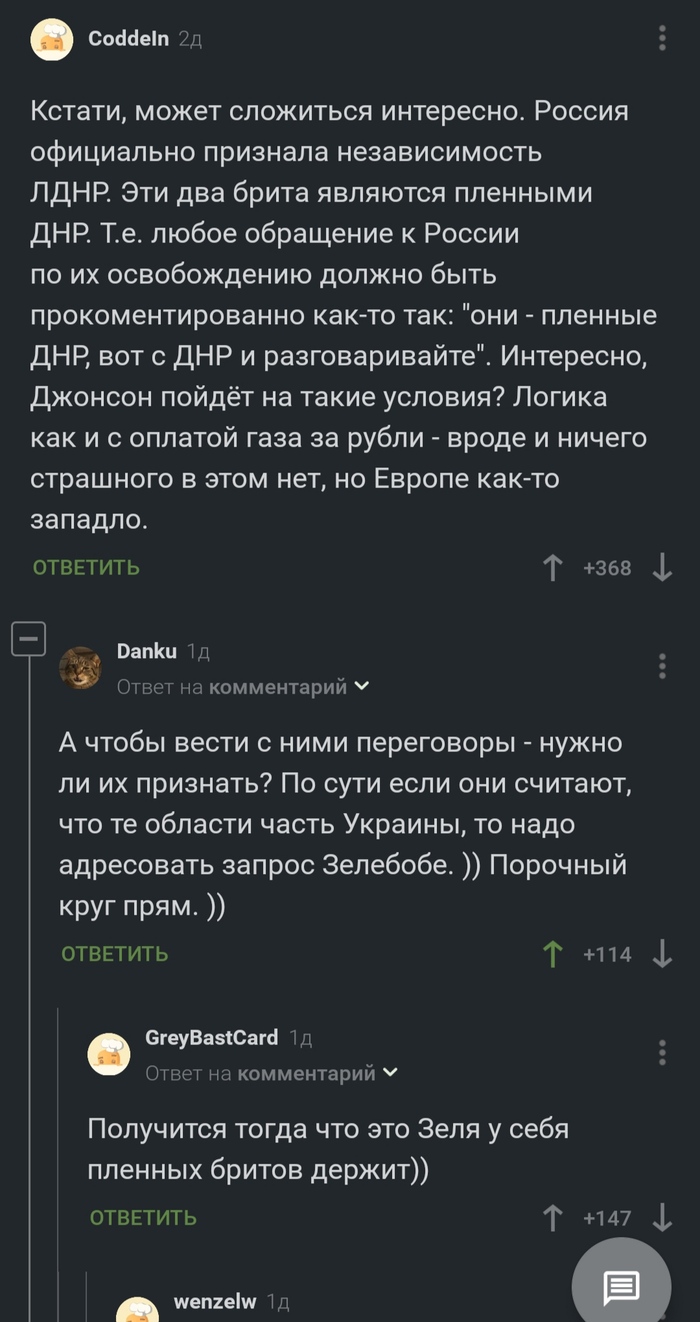Open overflow menu on Danku's comment

662,666
